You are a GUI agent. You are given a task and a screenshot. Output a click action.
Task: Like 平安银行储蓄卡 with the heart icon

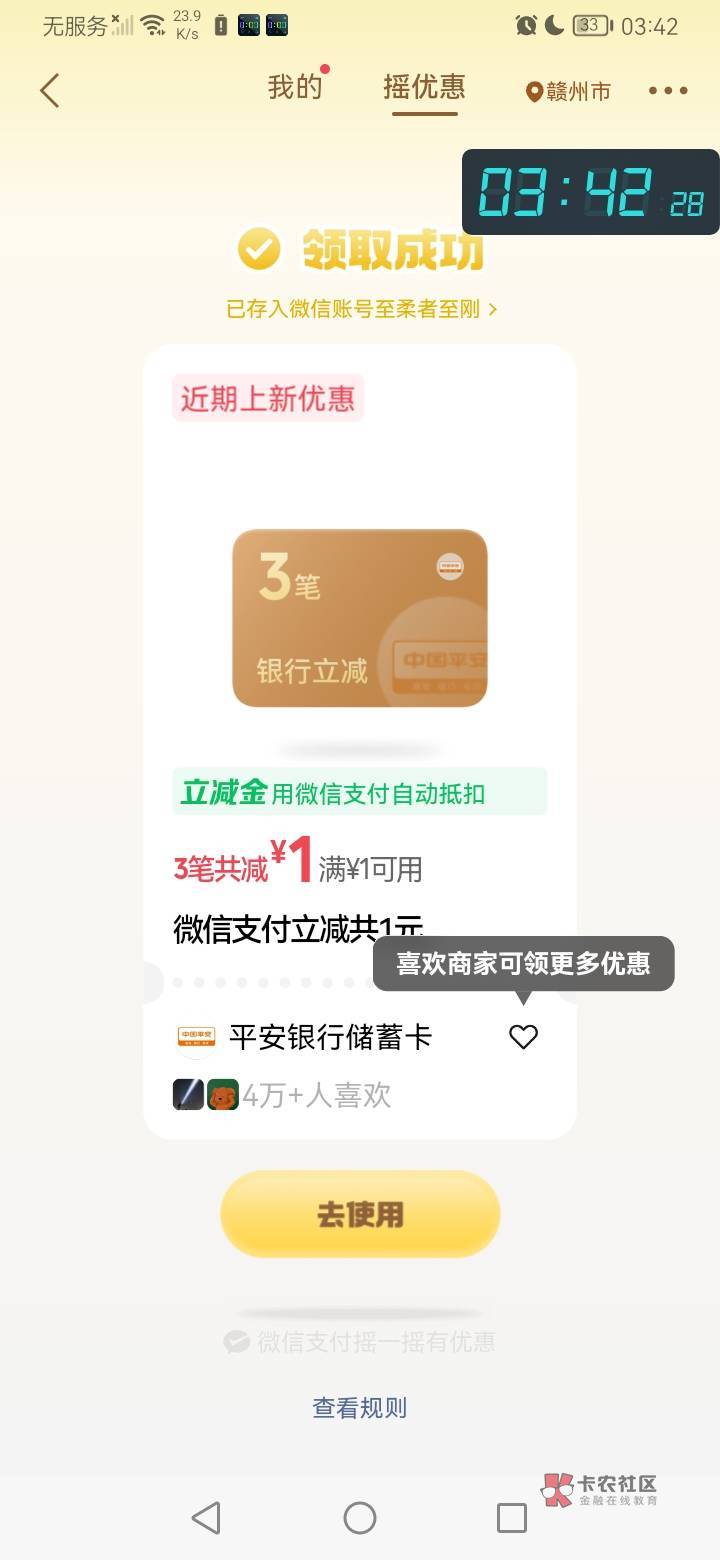[x=523, y=1037]
